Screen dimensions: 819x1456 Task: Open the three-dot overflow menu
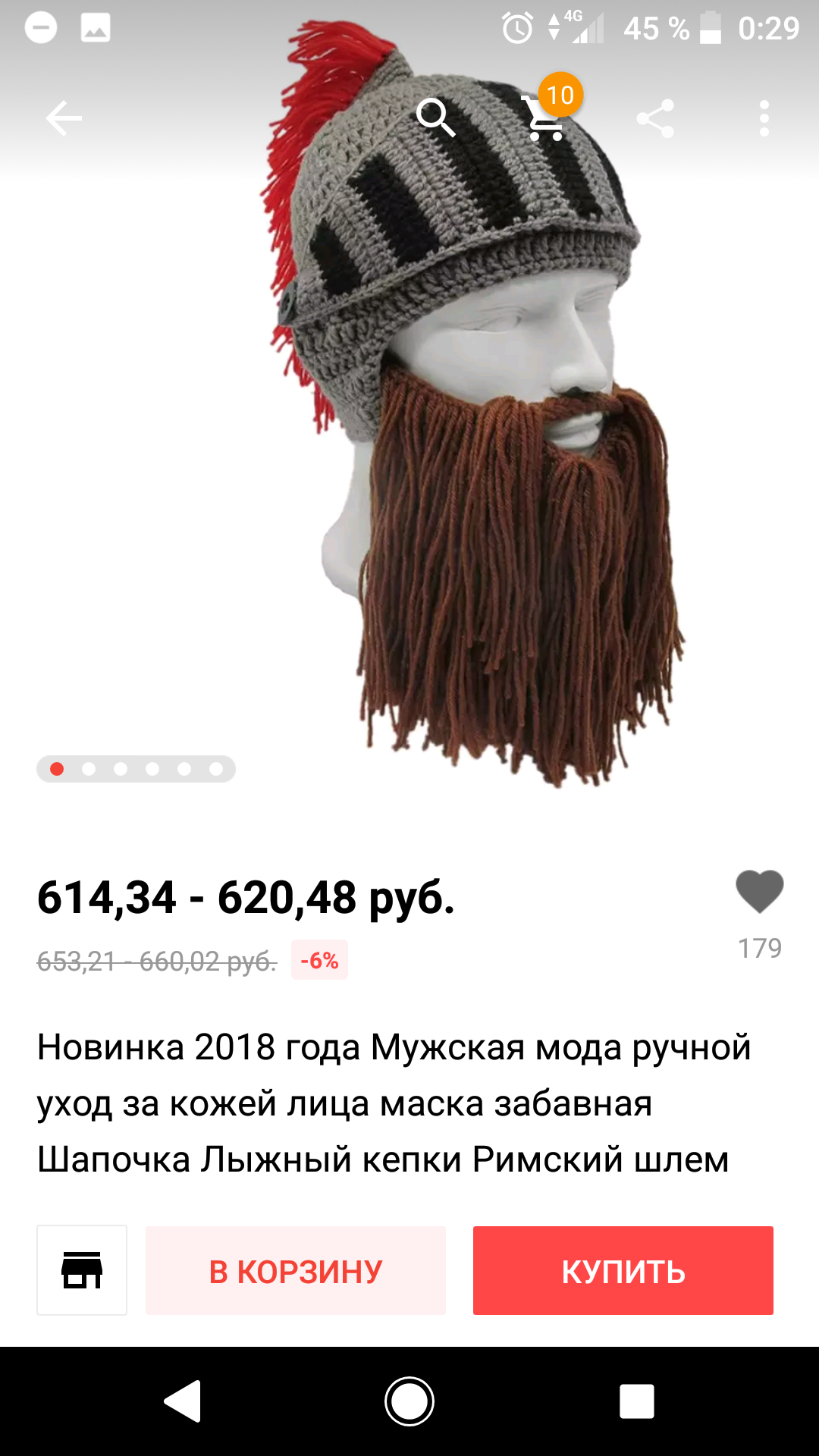tap(764, 118)
